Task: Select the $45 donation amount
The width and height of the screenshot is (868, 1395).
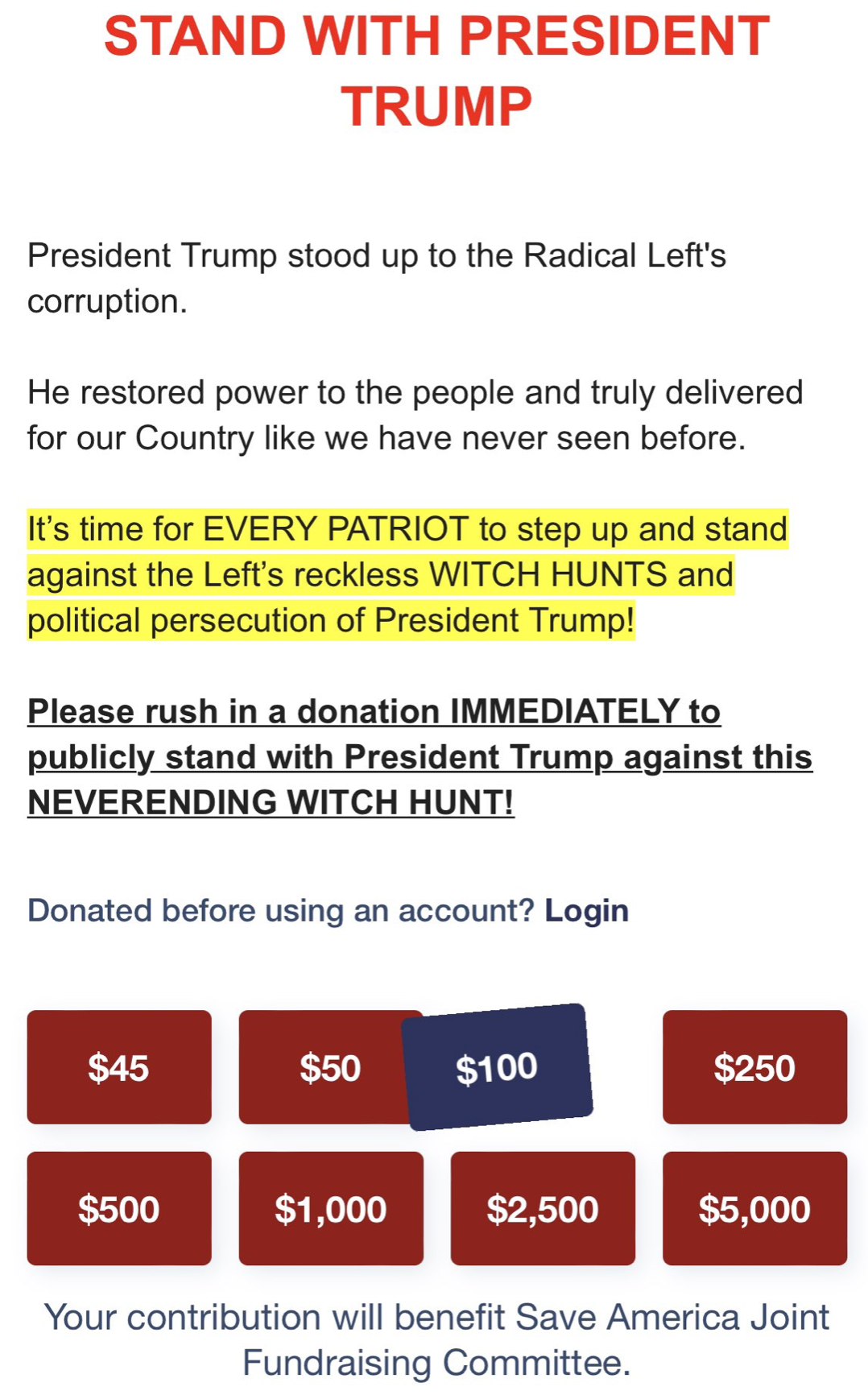Action: pos(119,1067)
